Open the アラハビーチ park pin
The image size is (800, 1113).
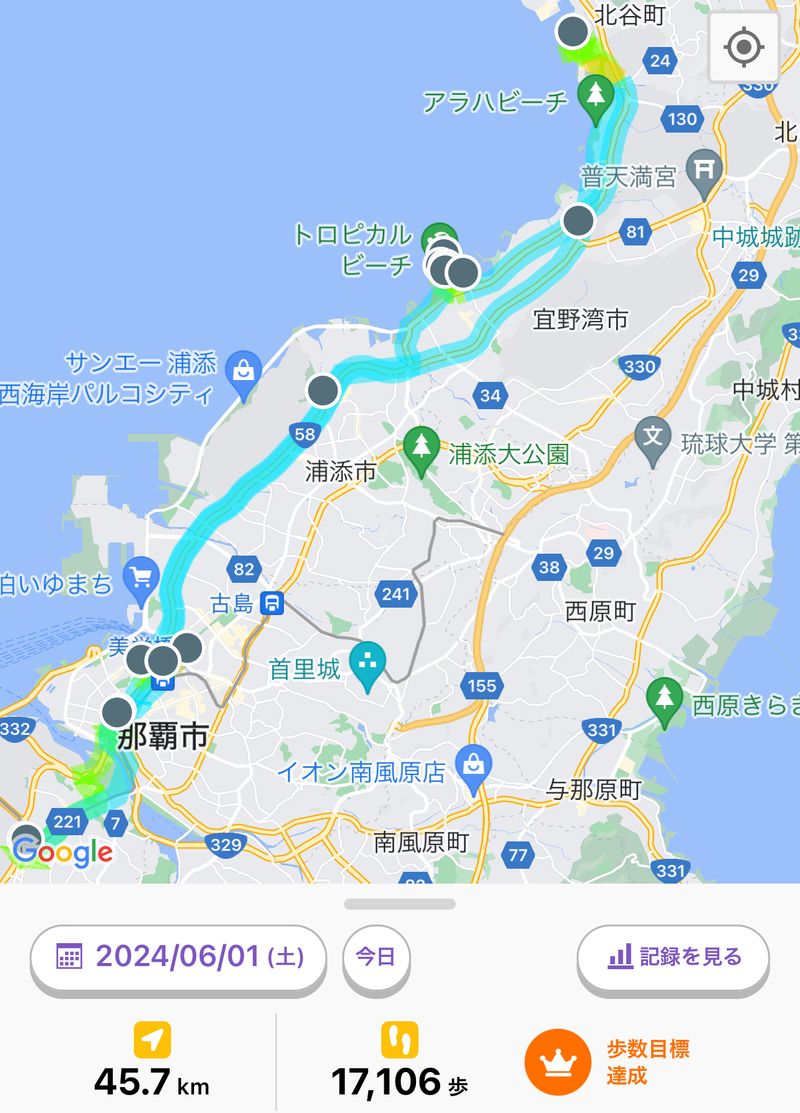597,96
